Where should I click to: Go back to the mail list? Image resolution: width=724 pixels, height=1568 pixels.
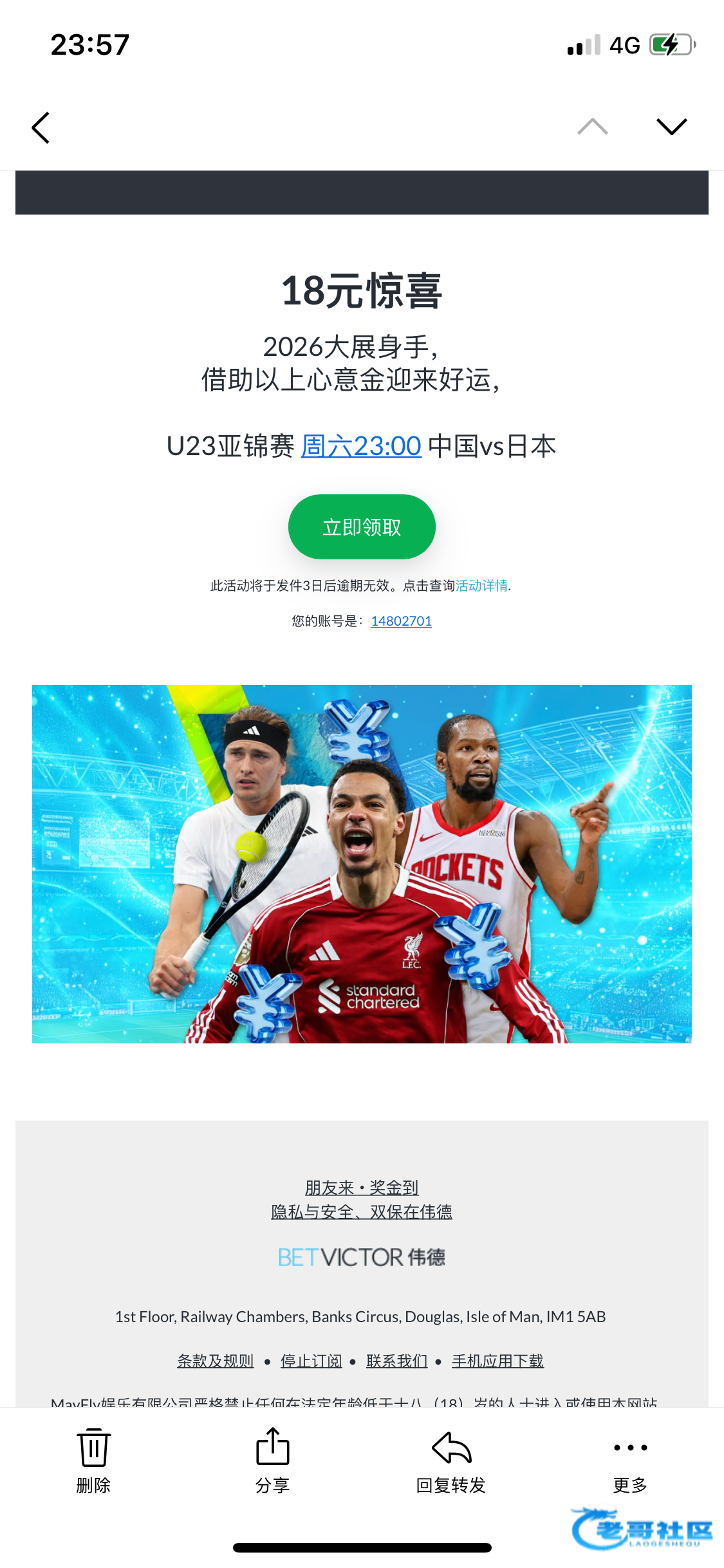click(41, 127)
